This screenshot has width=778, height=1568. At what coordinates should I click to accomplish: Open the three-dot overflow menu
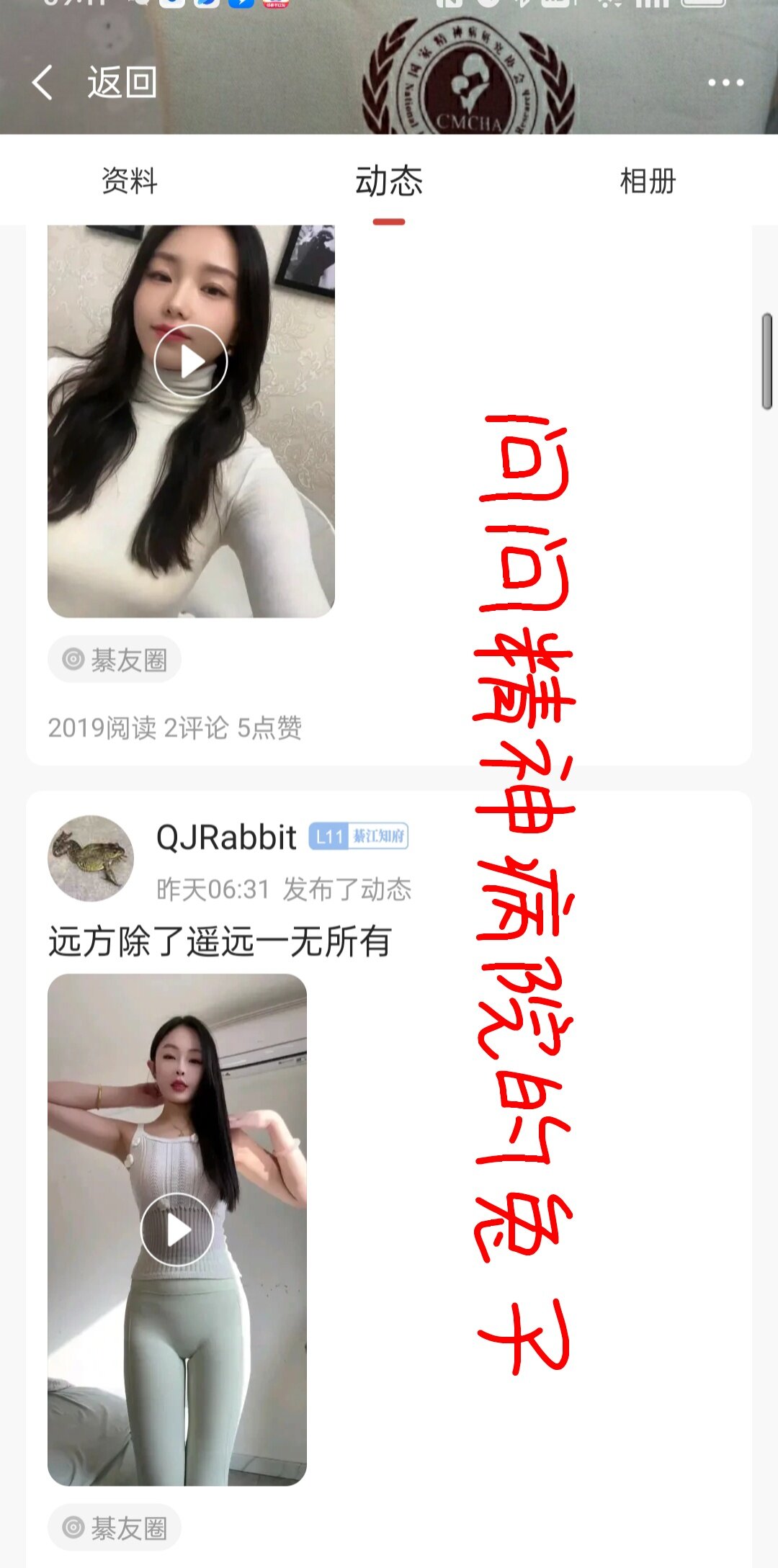pyautogui.click(x=725, y=83)
